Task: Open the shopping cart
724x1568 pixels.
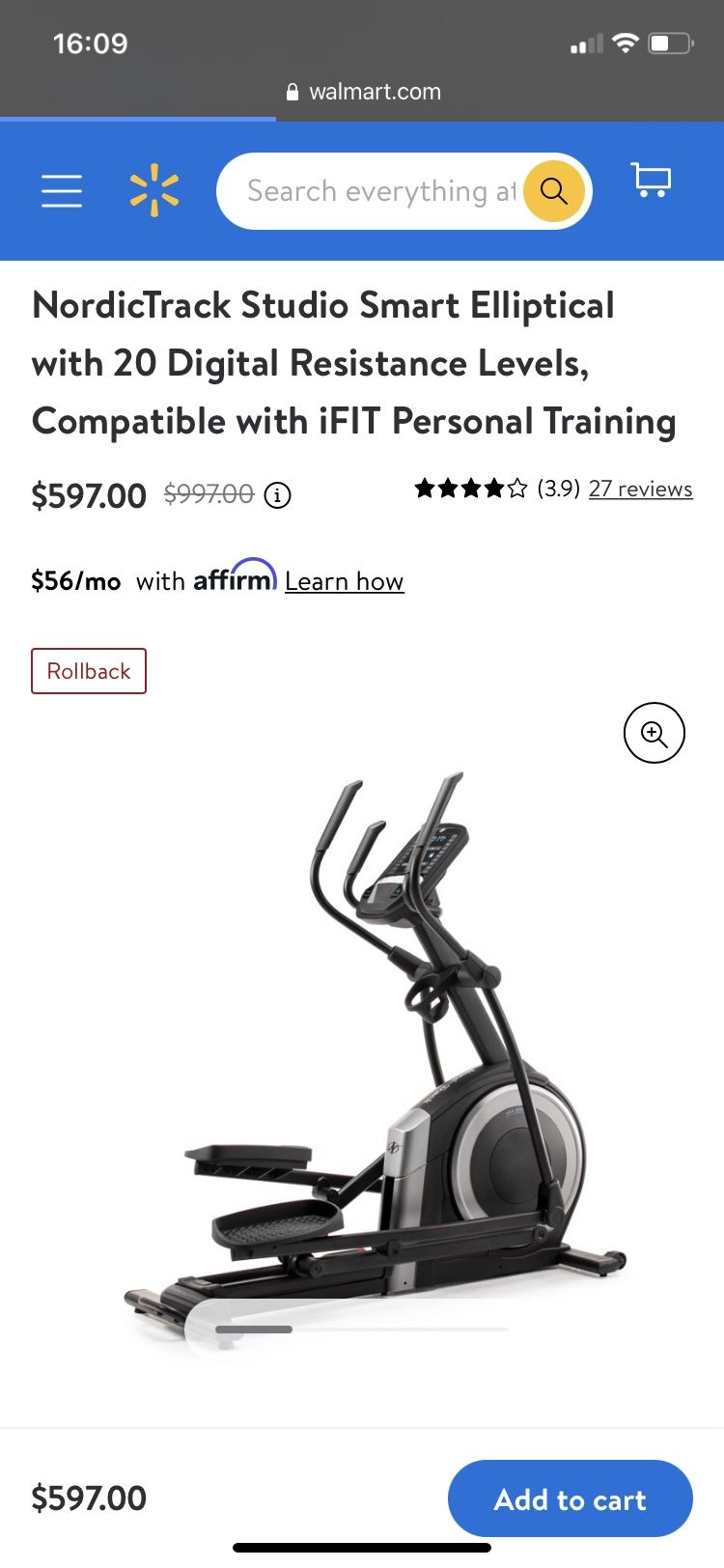Action: point(651,182)
